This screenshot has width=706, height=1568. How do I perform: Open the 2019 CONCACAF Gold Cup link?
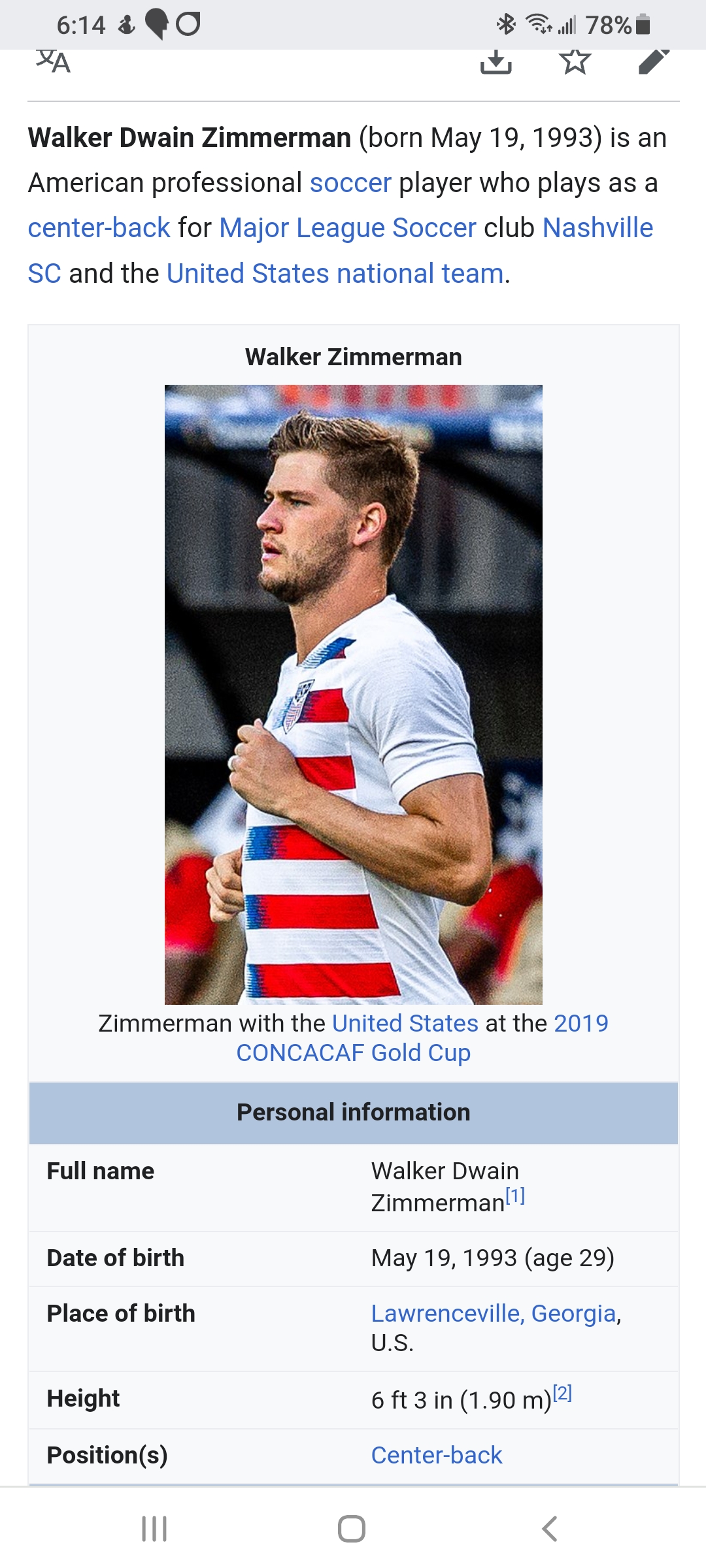[x=353, y=1053]
